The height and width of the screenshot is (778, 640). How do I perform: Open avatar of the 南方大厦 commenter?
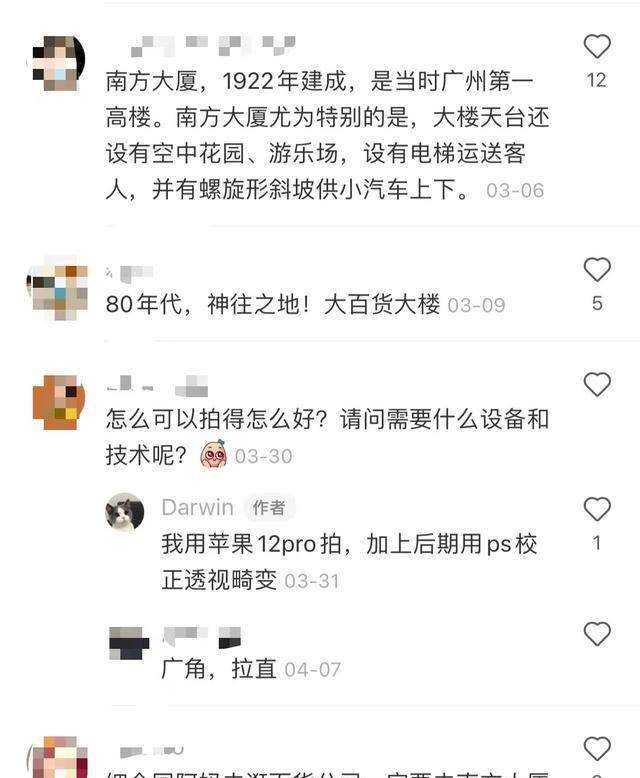click(57, 63)
